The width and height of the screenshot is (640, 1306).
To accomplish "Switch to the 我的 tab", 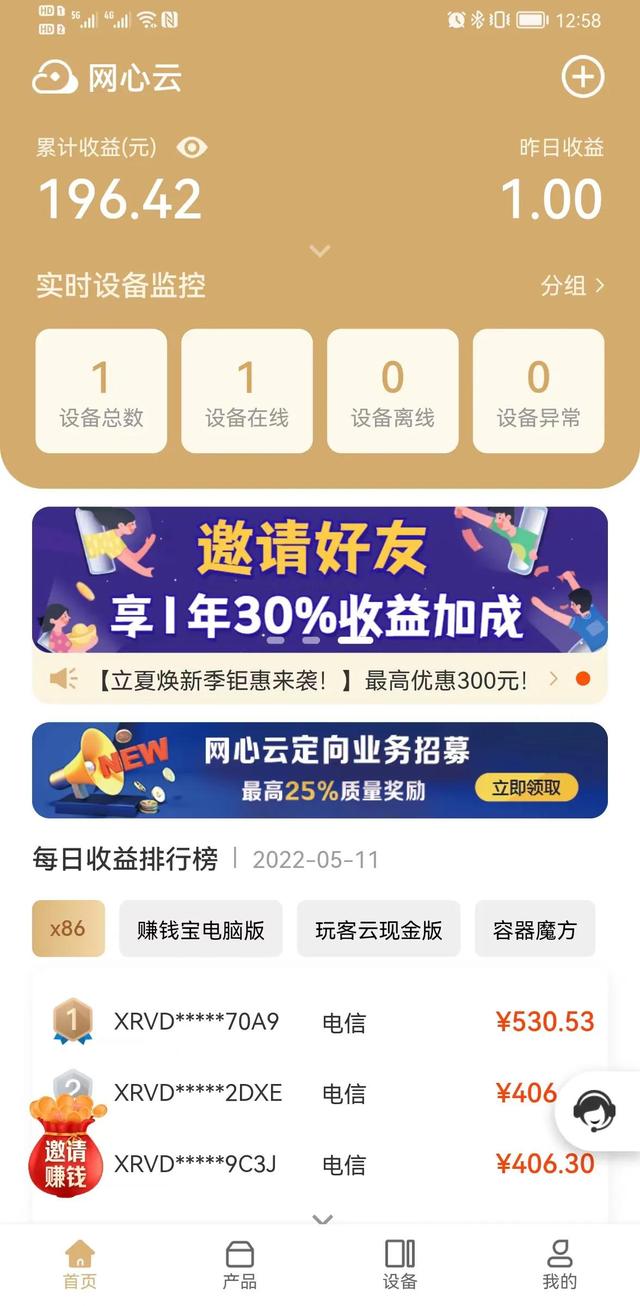I will (559, 1265).
